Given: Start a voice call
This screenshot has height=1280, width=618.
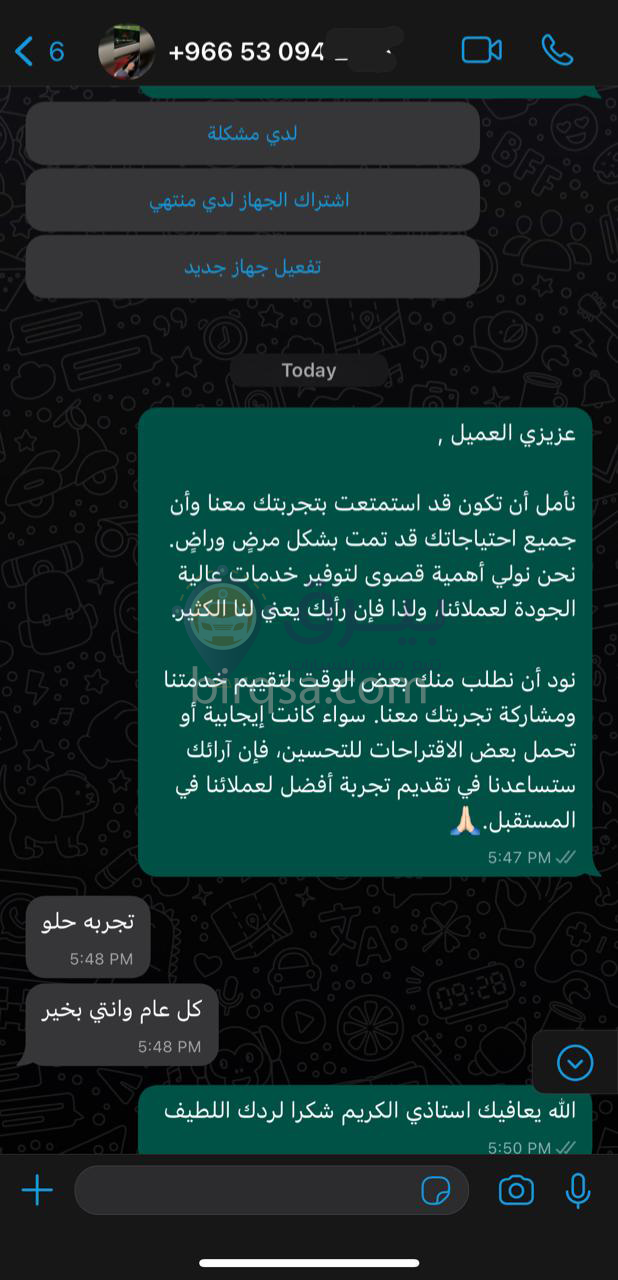Looking at the screenshot, I should (556, 50).
